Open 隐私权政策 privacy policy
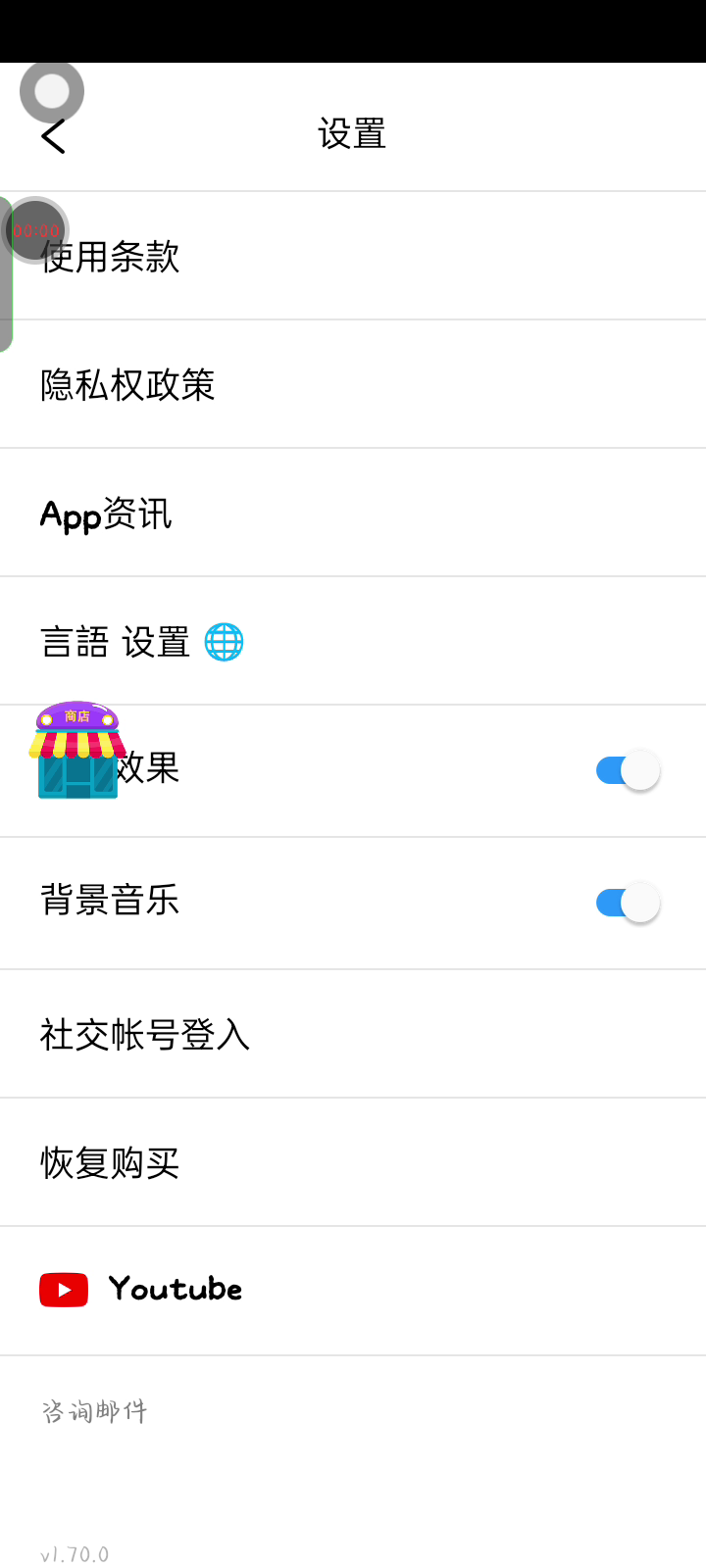Screen dimensions: 706x1568 tap(127, 385)
